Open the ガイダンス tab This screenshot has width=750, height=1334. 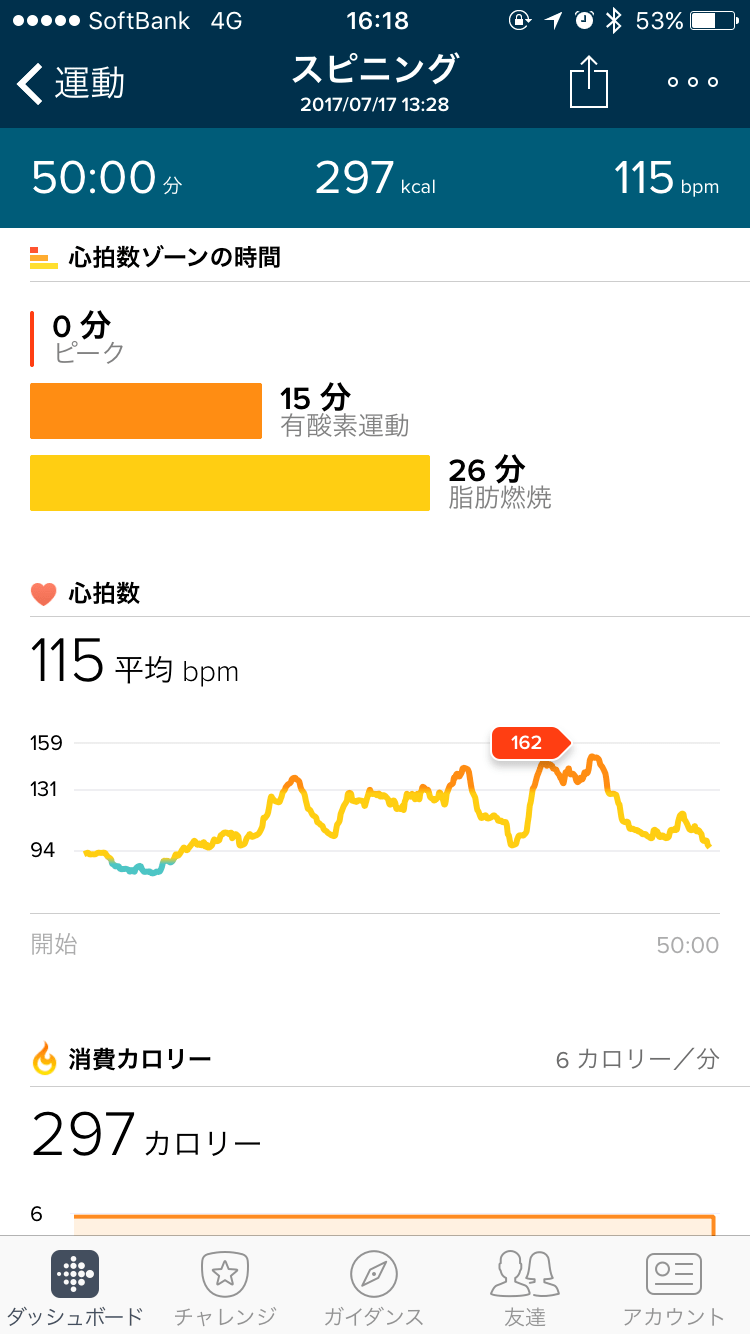374,1288
